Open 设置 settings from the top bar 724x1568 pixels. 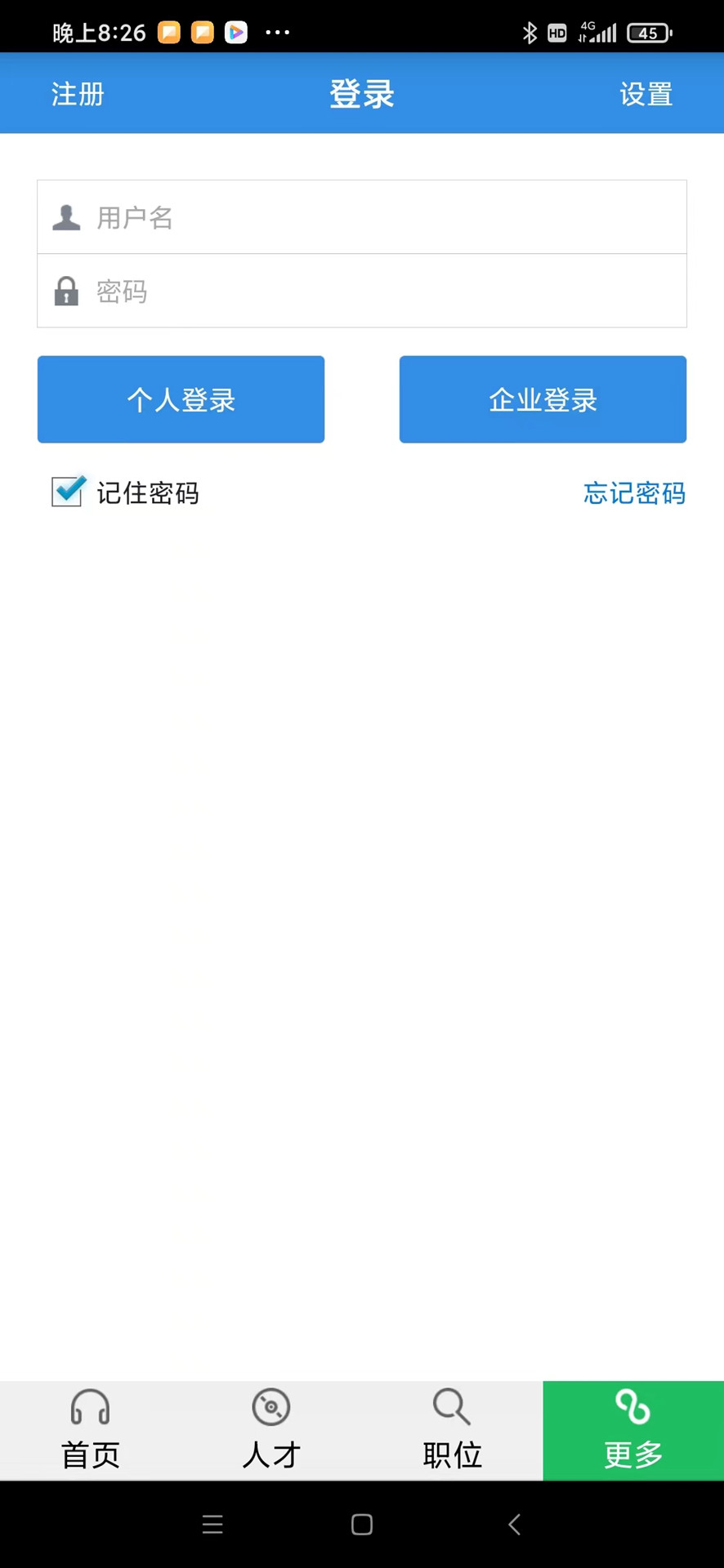(646, 93)
